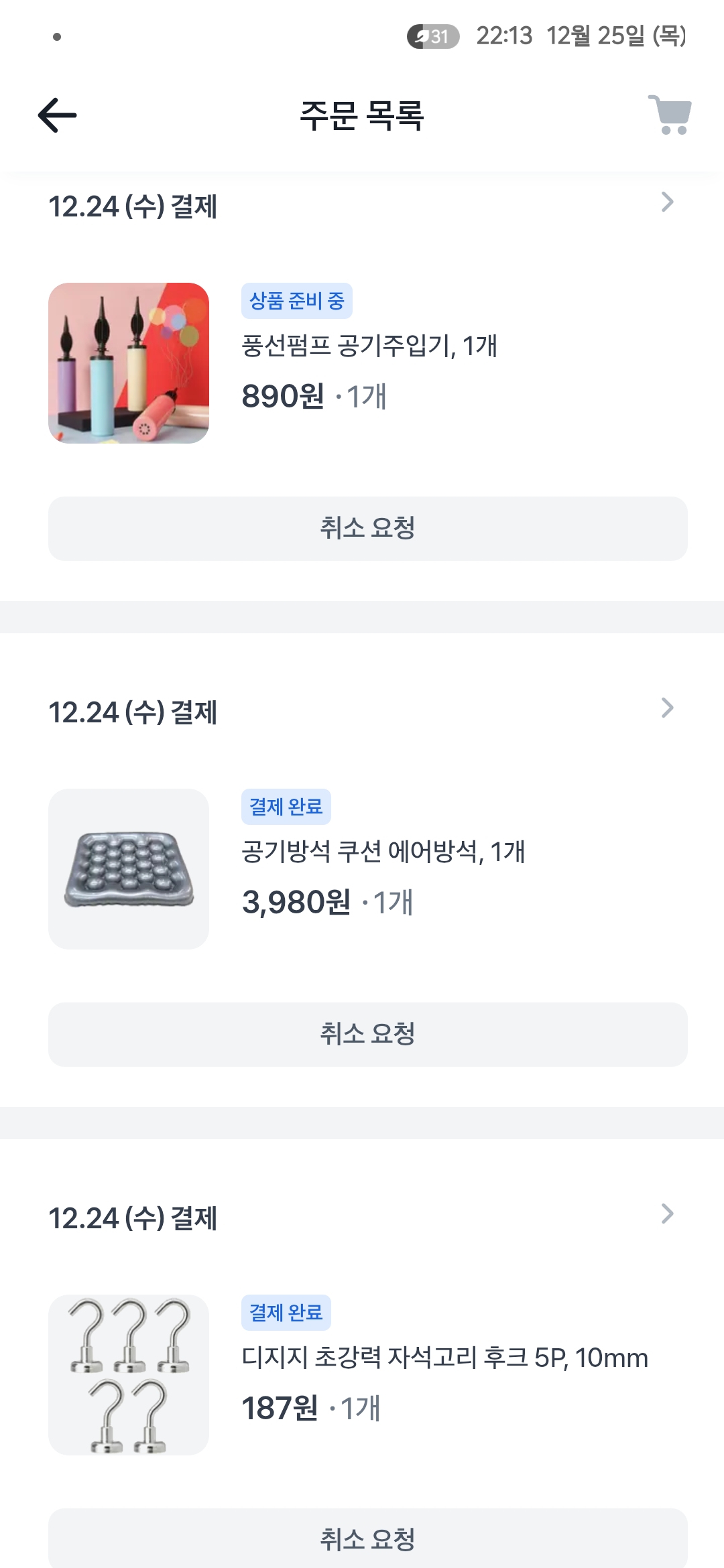This screenshot has width=724, height=1568.
Task: Open order details for 디지지 자석고리 후크 order
Action: click(x=666, y=1214)
